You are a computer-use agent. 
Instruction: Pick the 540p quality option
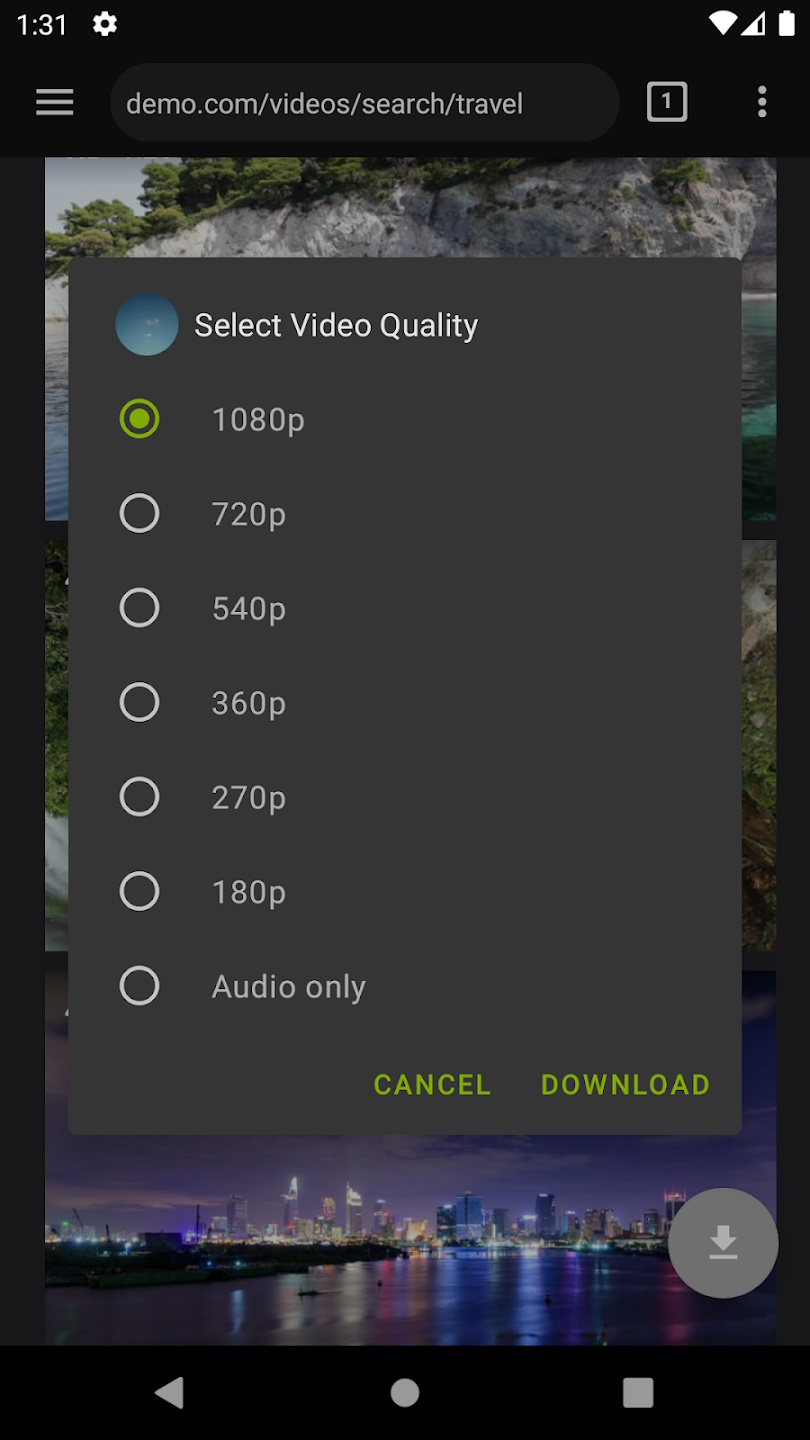pos(139,608)
